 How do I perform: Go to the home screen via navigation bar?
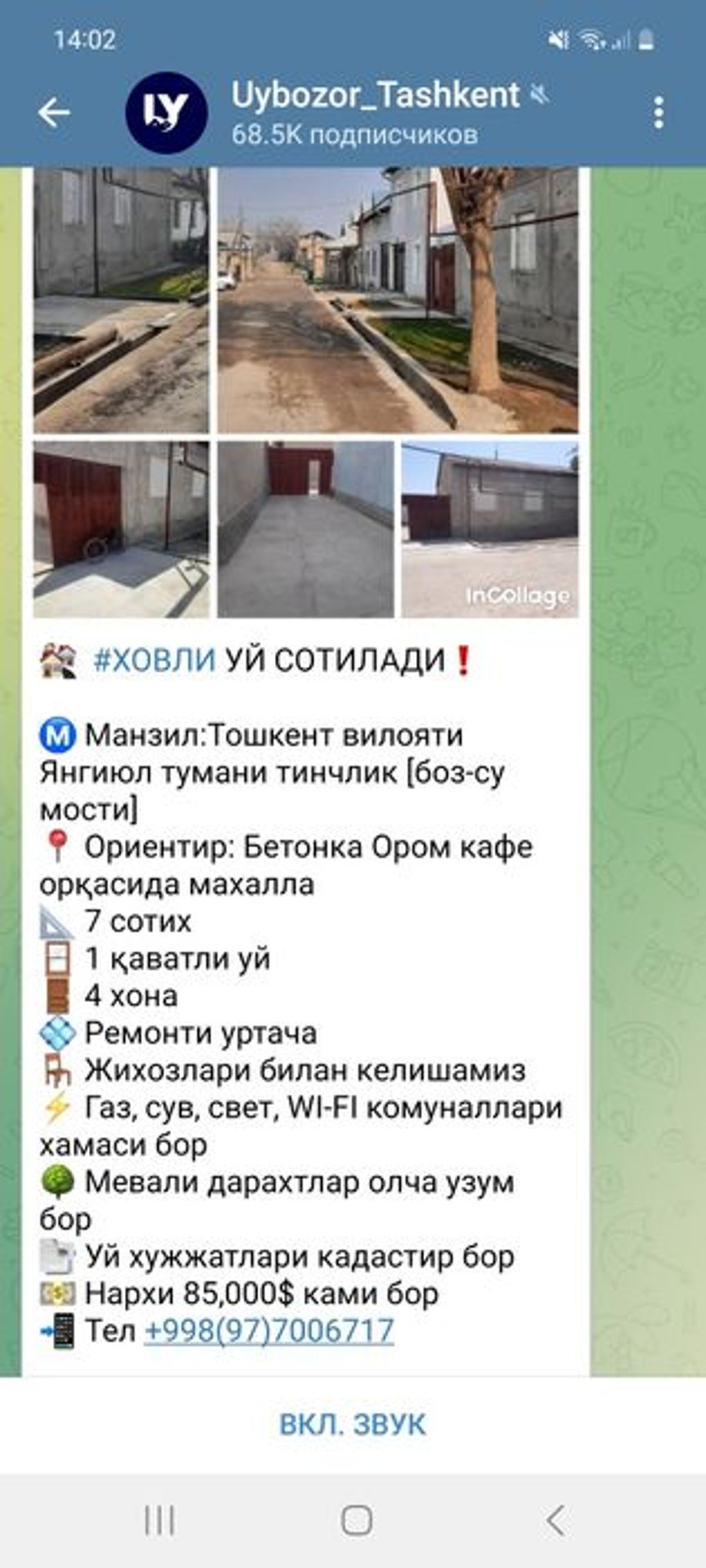(356, 1520)
